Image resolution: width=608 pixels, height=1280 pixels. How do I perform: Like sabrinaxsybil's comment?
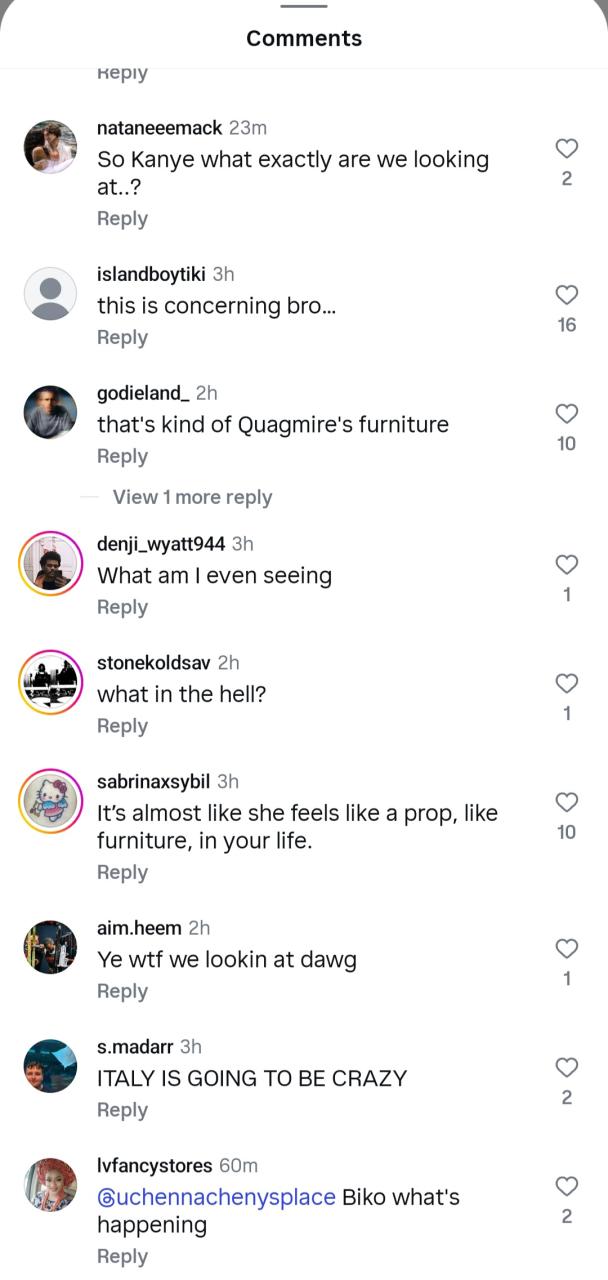tap(567, 802)
